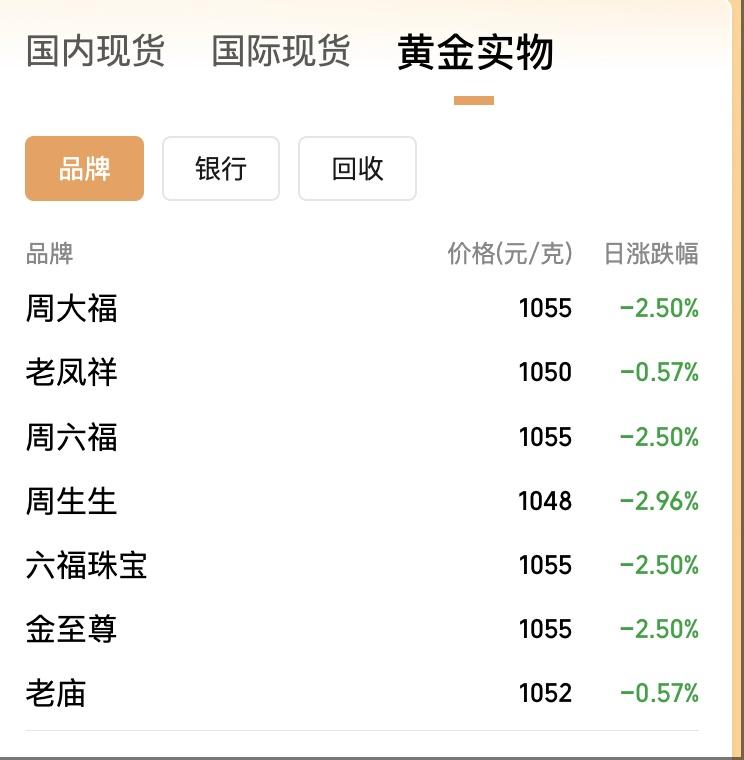Switch to the 国内现货 tab

(95, 50)
